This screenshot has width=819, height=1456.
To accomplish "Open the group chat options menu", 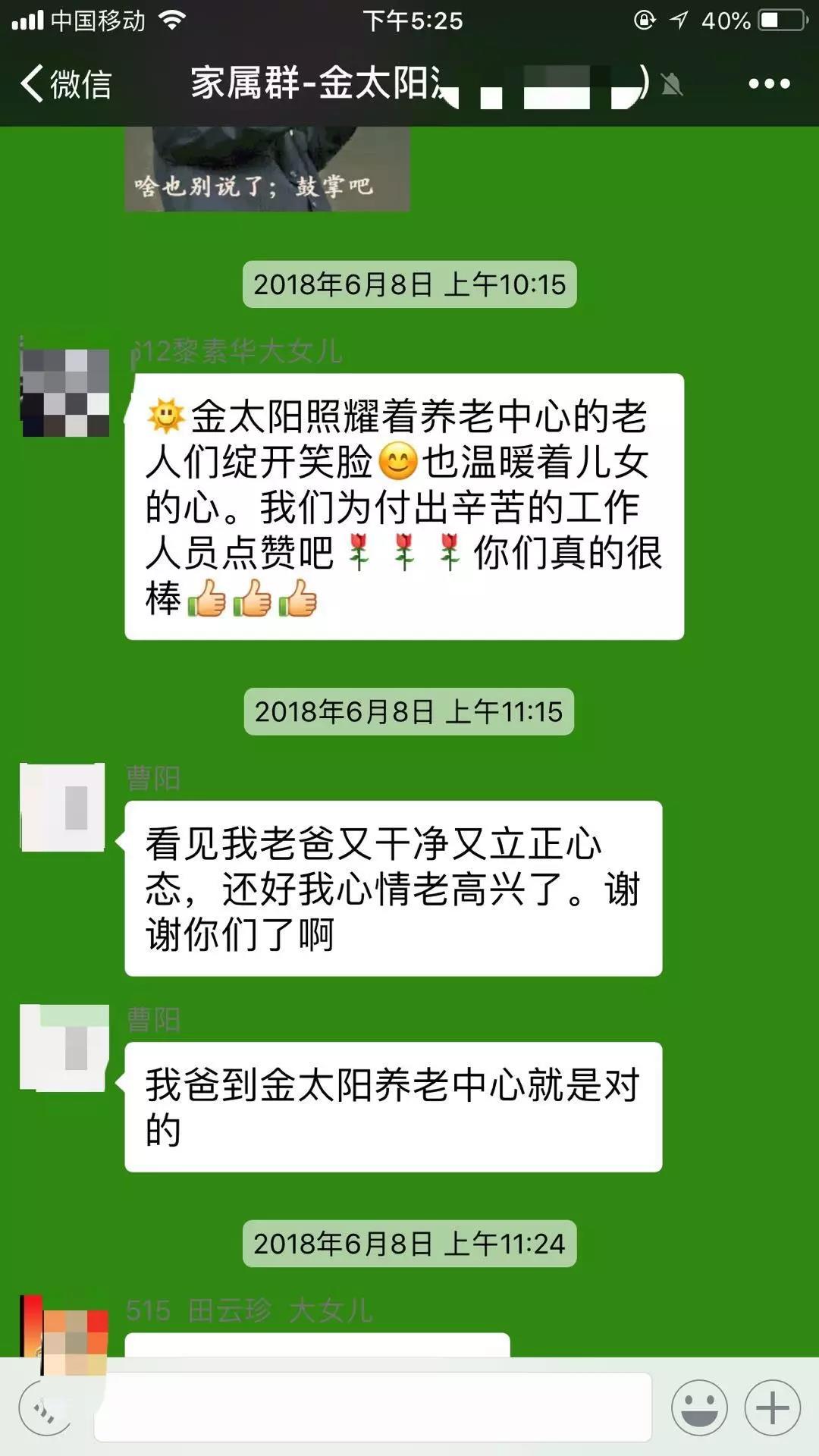I will click(769, 83).
